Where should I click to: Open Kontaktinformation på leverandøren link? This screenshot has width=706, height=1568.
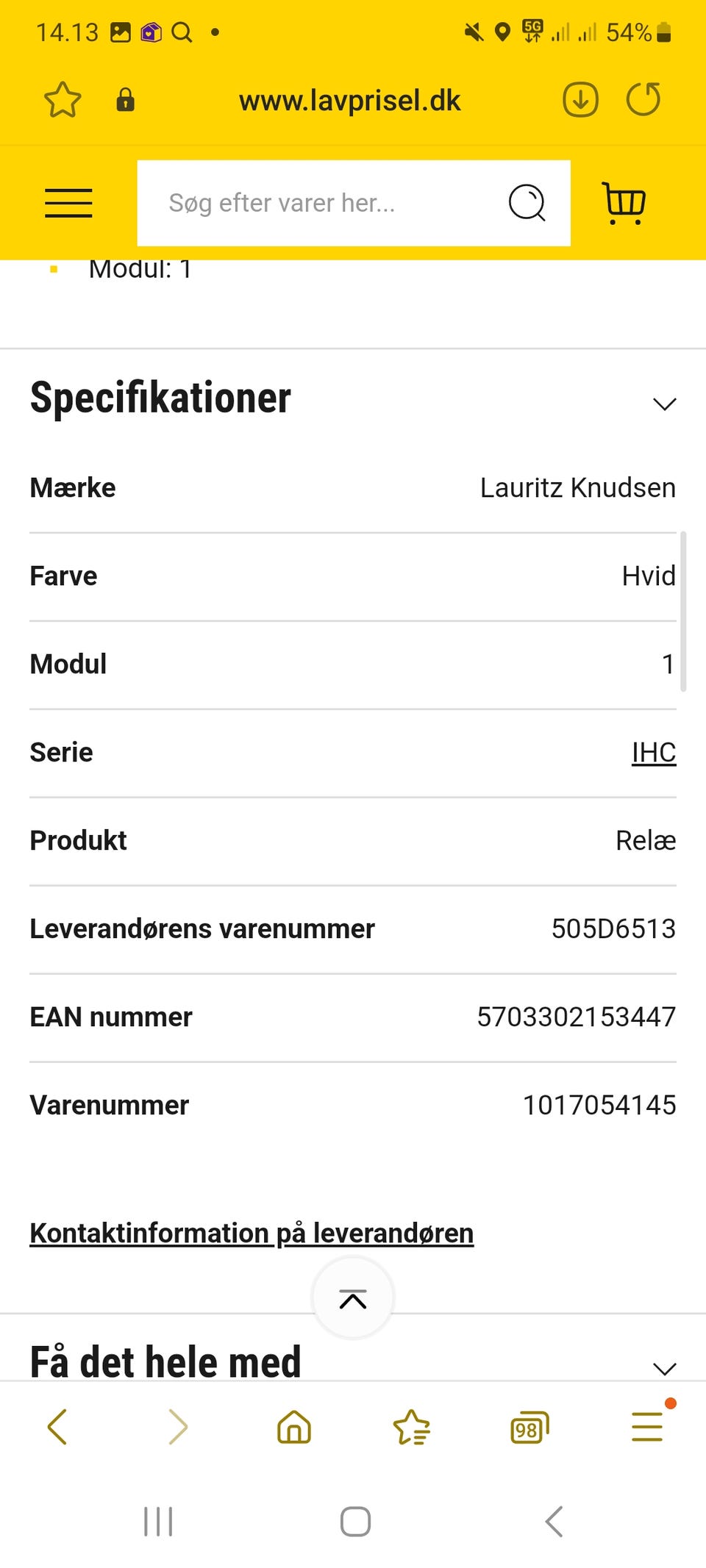point(252,1233)
